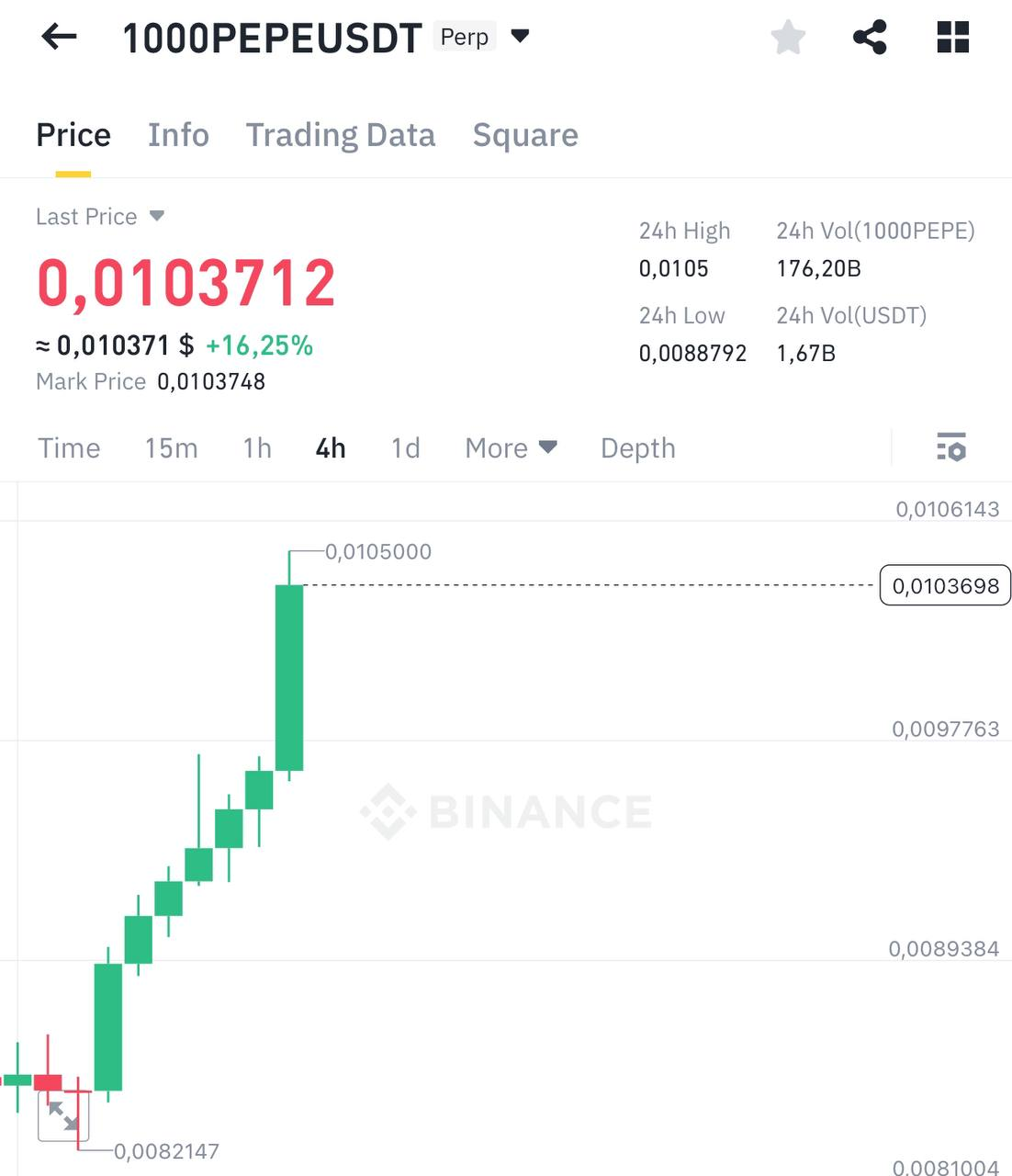Expand the chart to fullscreen
This screenshot has height=1176, width=1012.
tap(62, 1115)
